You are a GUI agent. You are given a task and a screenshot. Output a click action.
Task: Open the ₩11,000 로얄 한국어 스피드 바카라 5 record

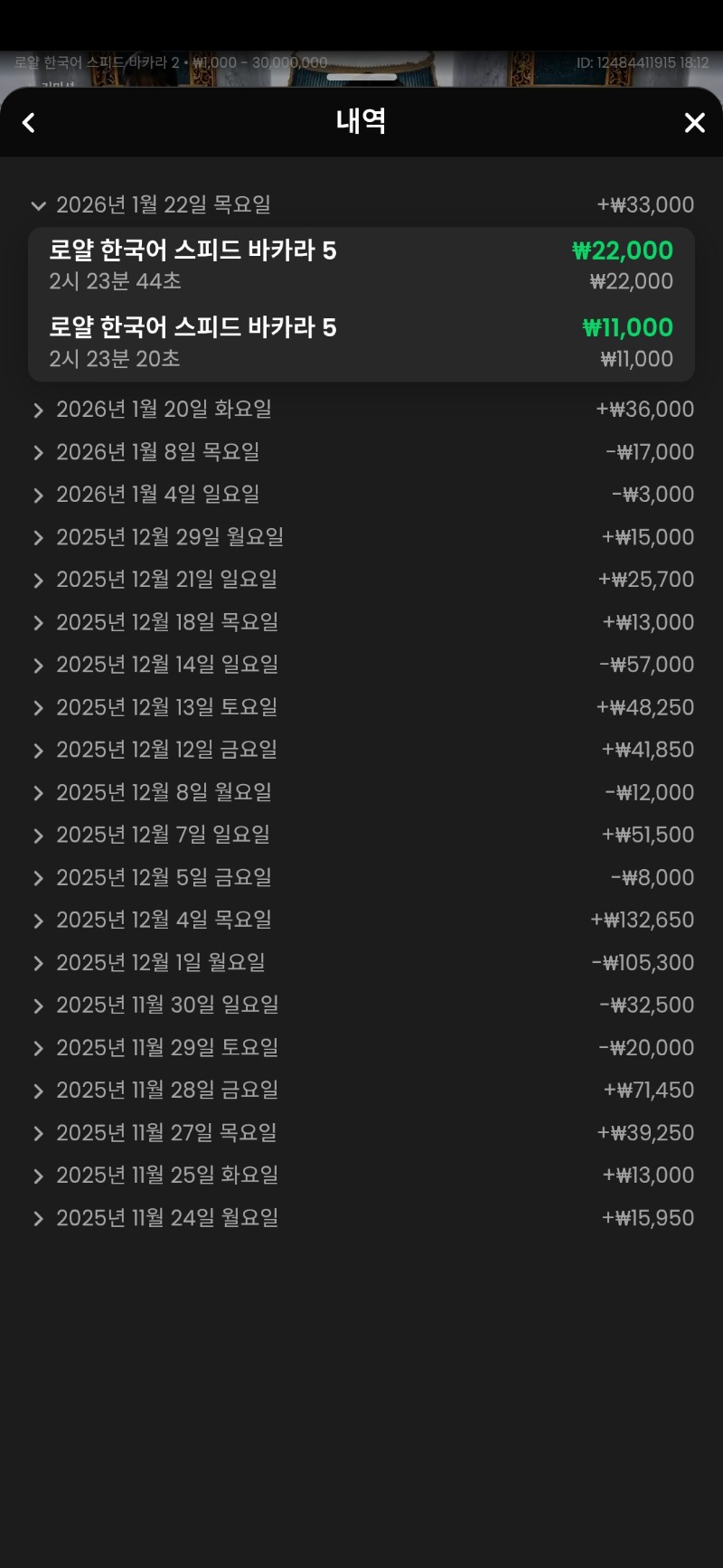coord(361,343)
